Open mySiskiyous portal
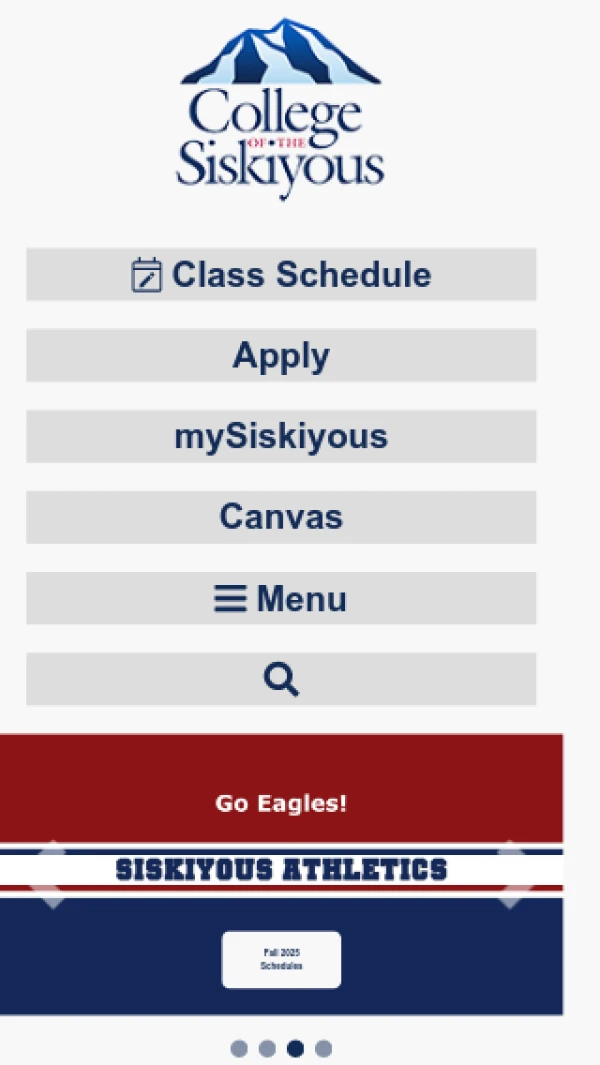Viewport: 600px width, 1065px height. 281,437
